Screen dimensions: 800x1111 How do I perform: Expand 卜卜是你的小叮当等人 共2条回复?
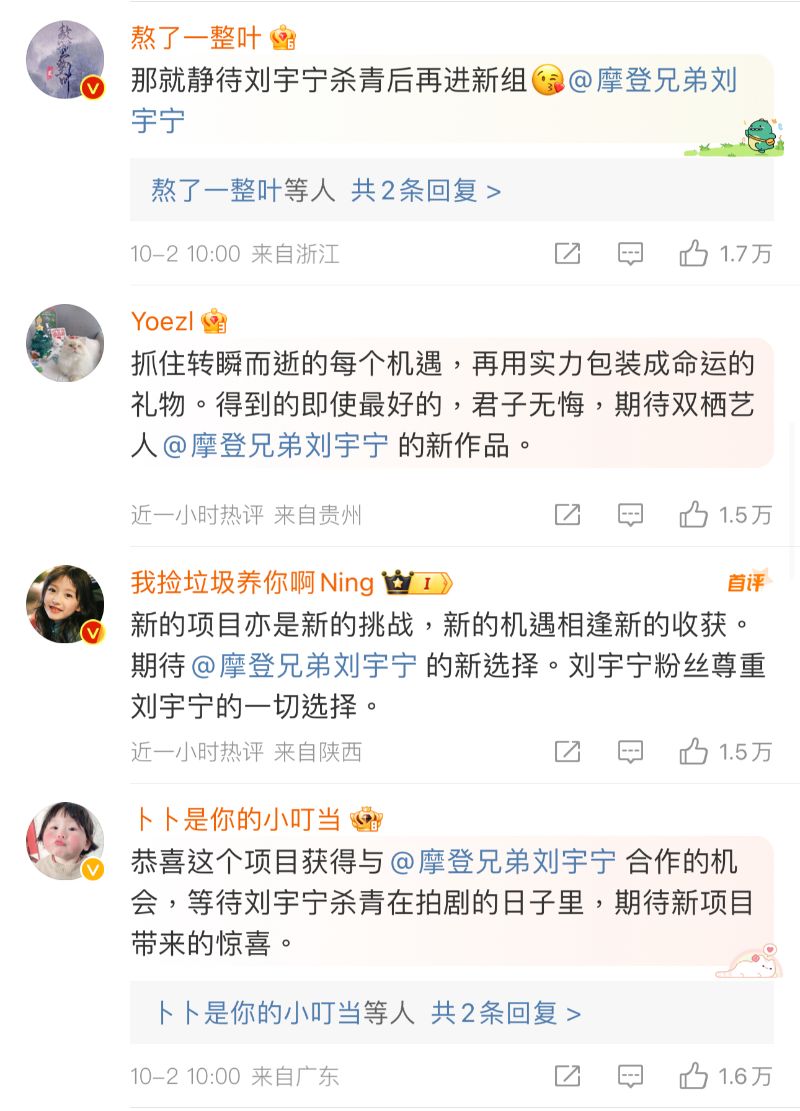(366, 1013)
